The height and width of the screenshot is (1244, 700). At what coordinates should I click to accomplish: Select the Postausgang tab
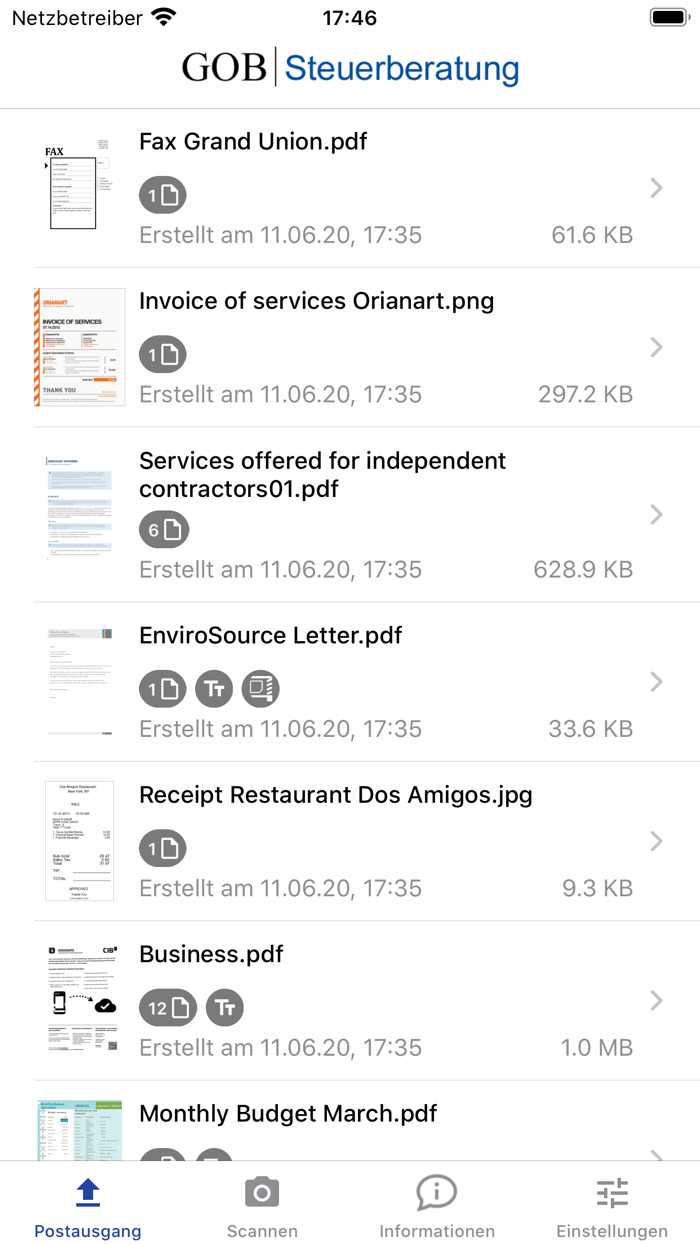[x=88, y=1205]
